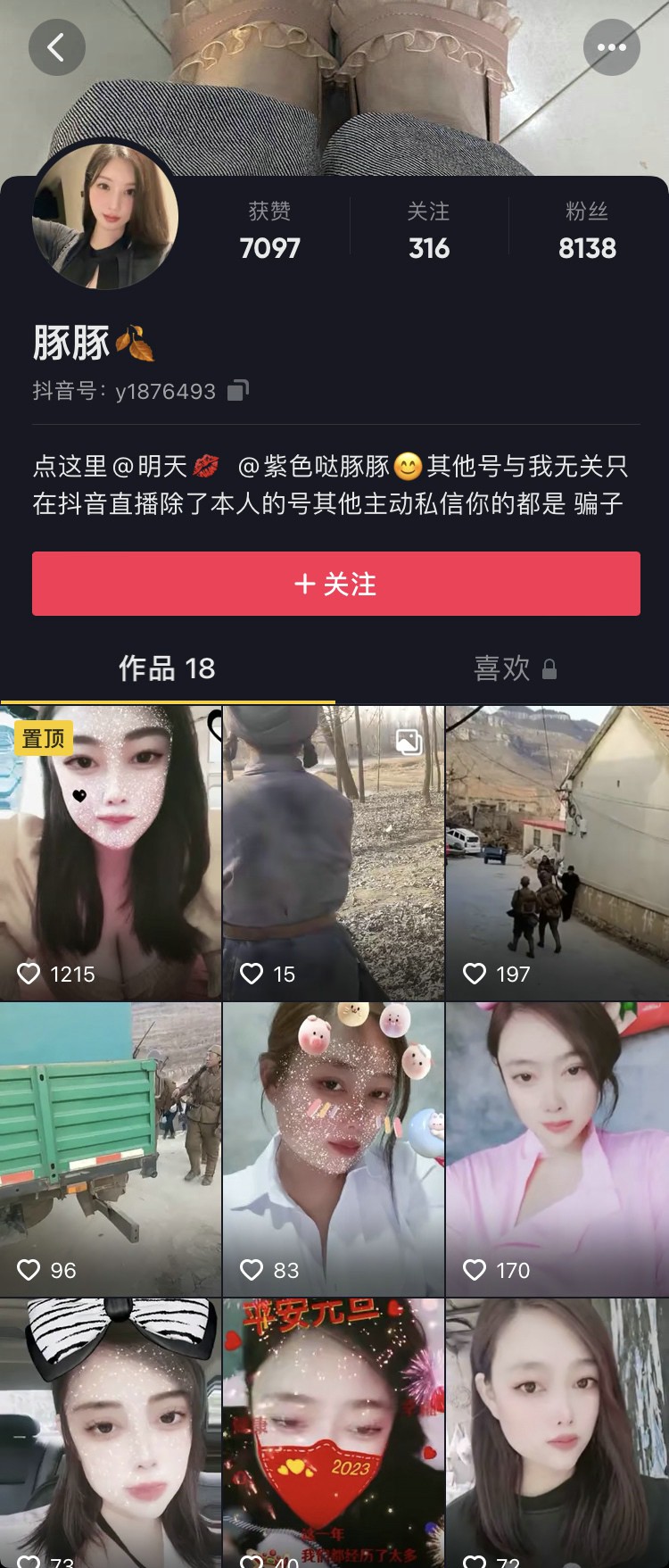The image size is (669, 1568).
Task: Play the pink shirt video with 170 likes
Action: pyautogui.click(x=557, y=1149)
